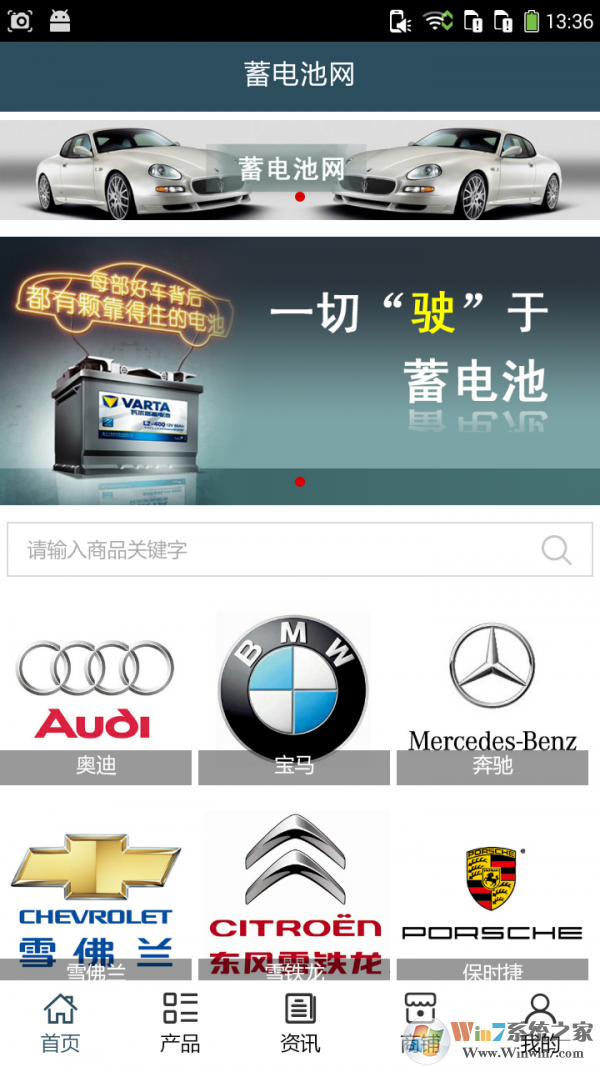The width and height of the screenshot is (600, 1067).
Task: Tap the 请输入商品关键字 search field
Action: 270,550
